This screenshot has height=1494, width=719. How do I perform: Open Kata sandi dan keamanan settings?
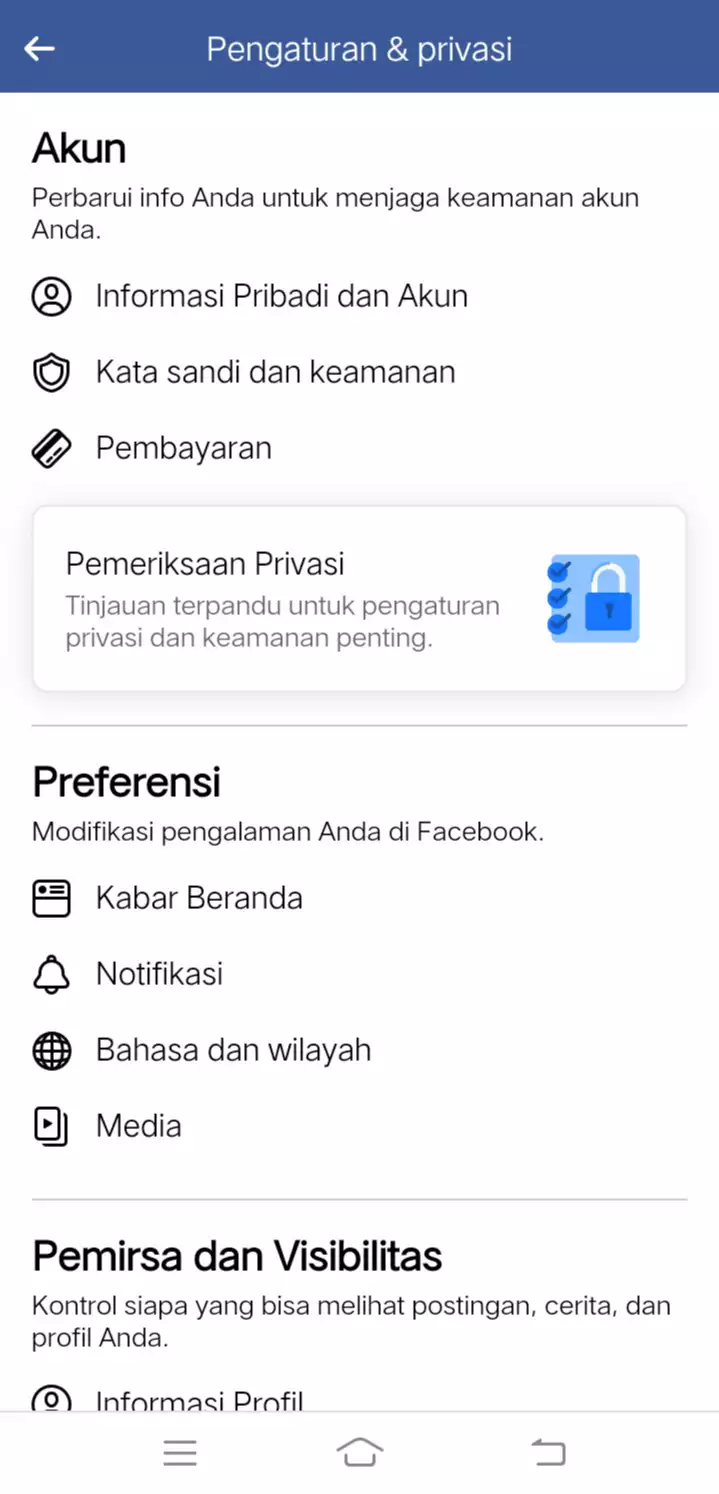pos(275,372)
